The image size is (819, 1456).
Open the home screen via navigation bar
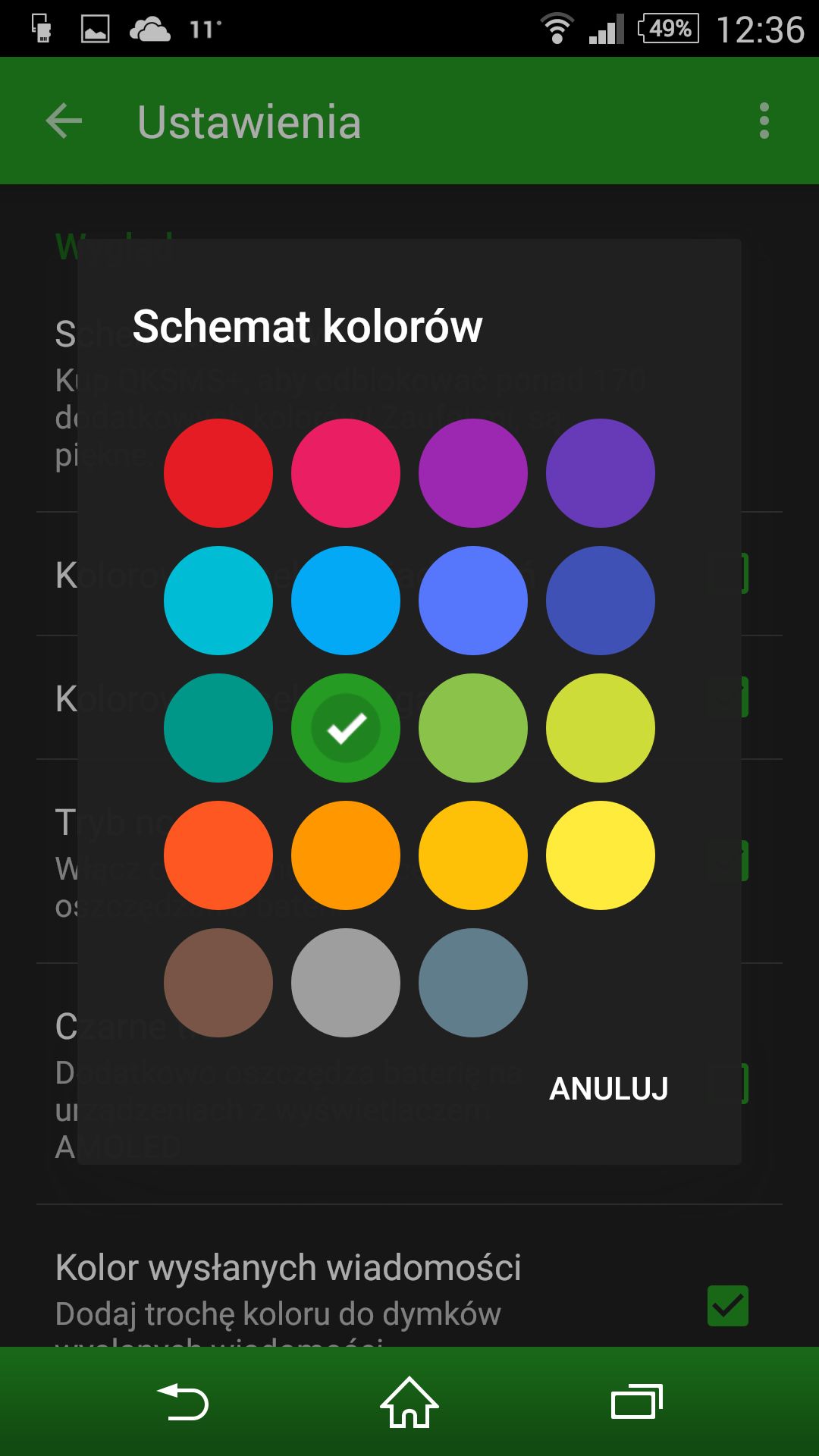[409, 1401]
